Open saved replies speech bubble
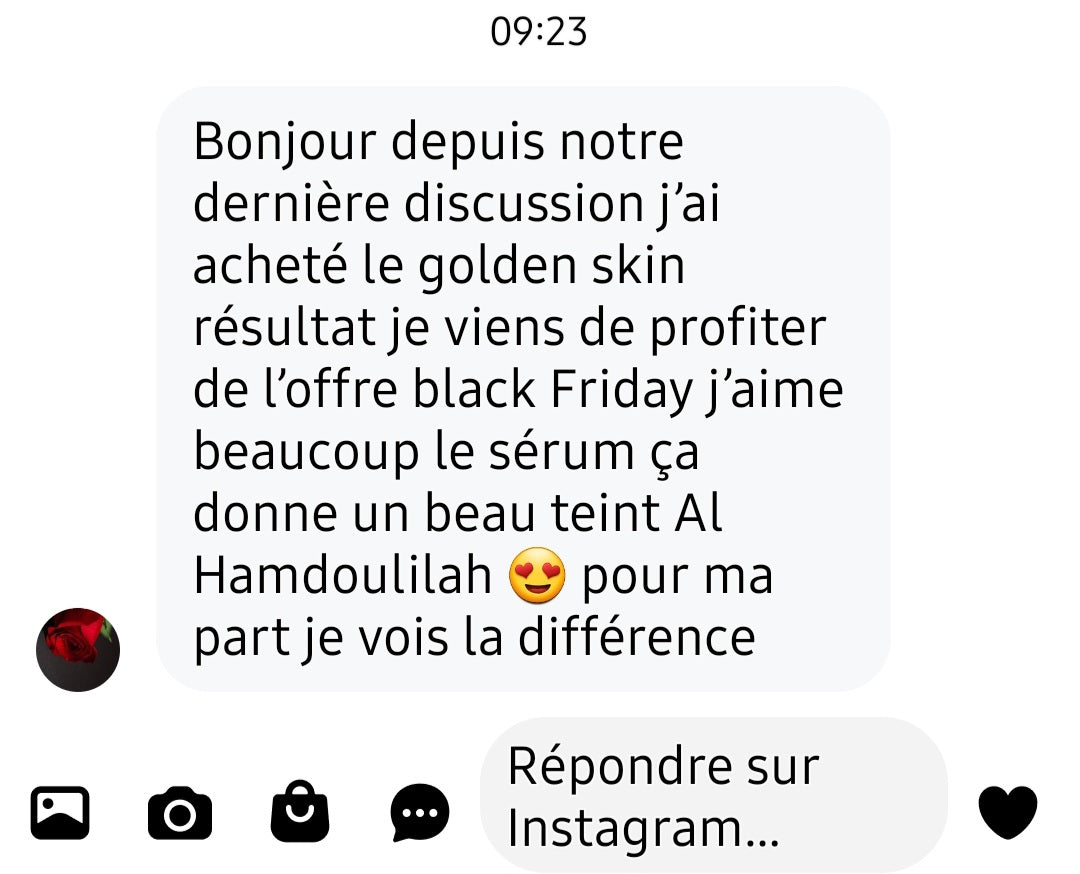The image size is (1080, 874). 419,812
